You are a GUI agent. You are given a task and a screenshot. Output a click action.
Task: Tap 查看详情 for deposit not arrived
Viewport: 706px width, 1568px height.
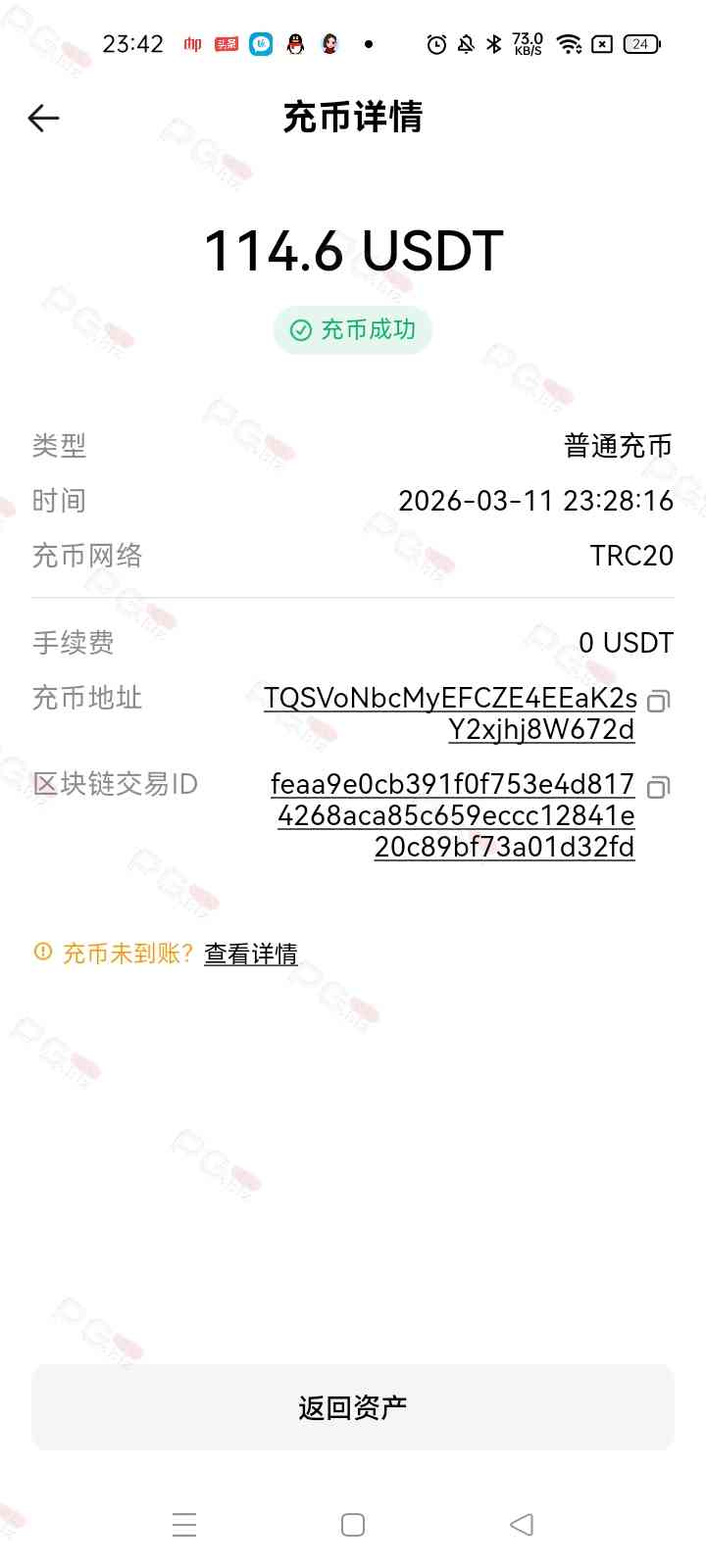click(251, 954)
